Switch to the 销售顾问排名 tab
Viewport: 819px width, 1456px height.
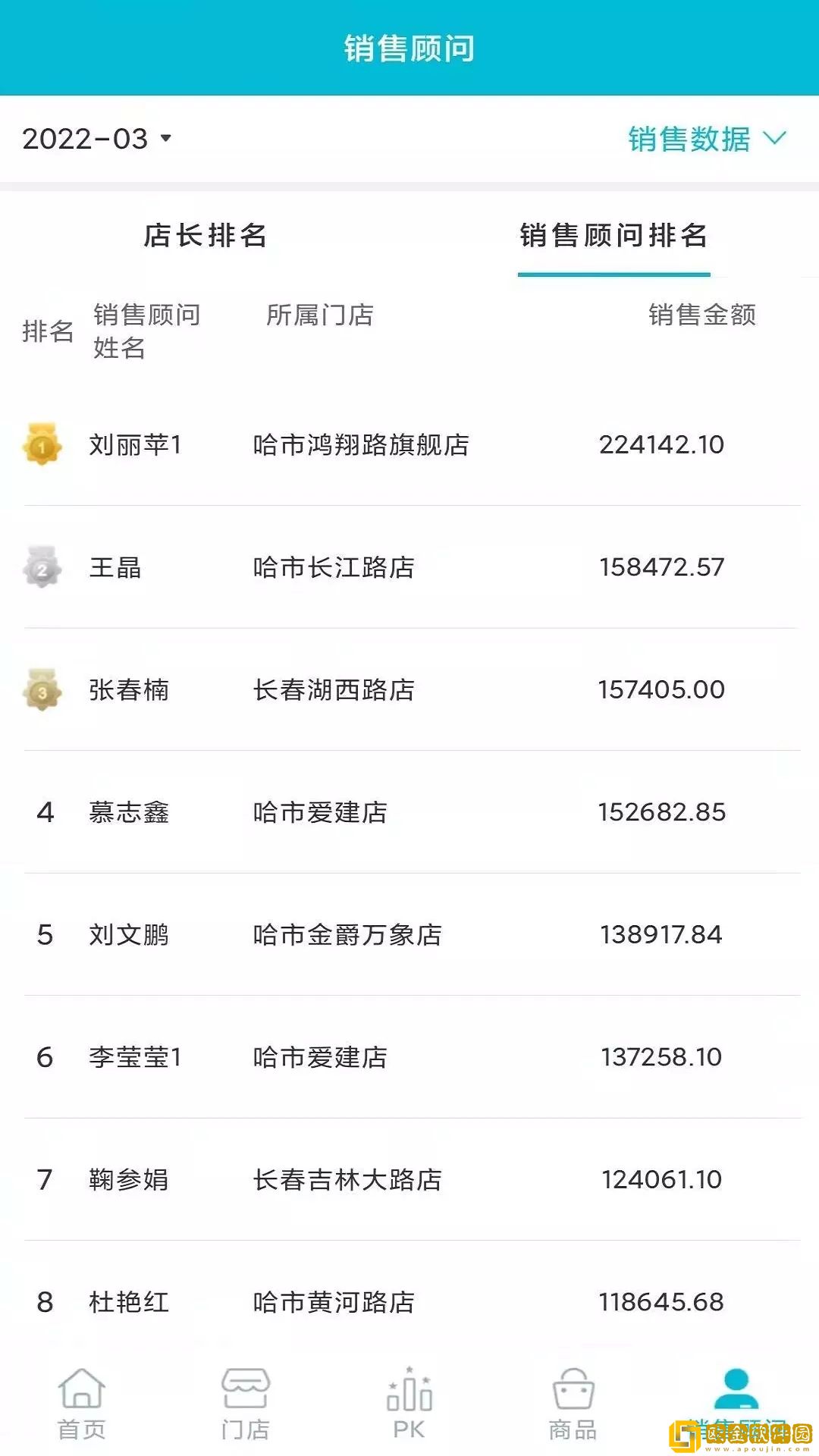click(x=613, y=235)
